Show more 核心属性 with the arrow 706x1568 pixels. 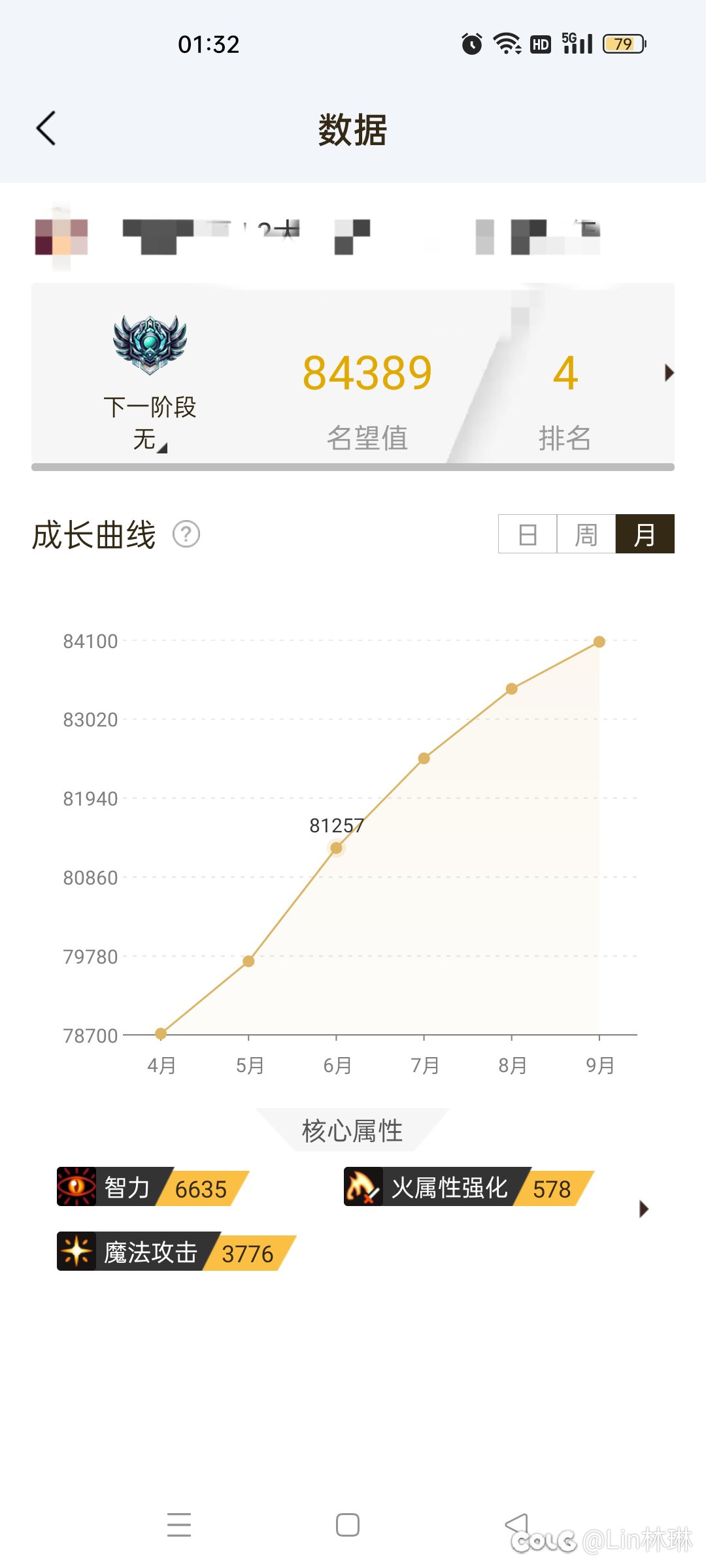(644, 1209)
